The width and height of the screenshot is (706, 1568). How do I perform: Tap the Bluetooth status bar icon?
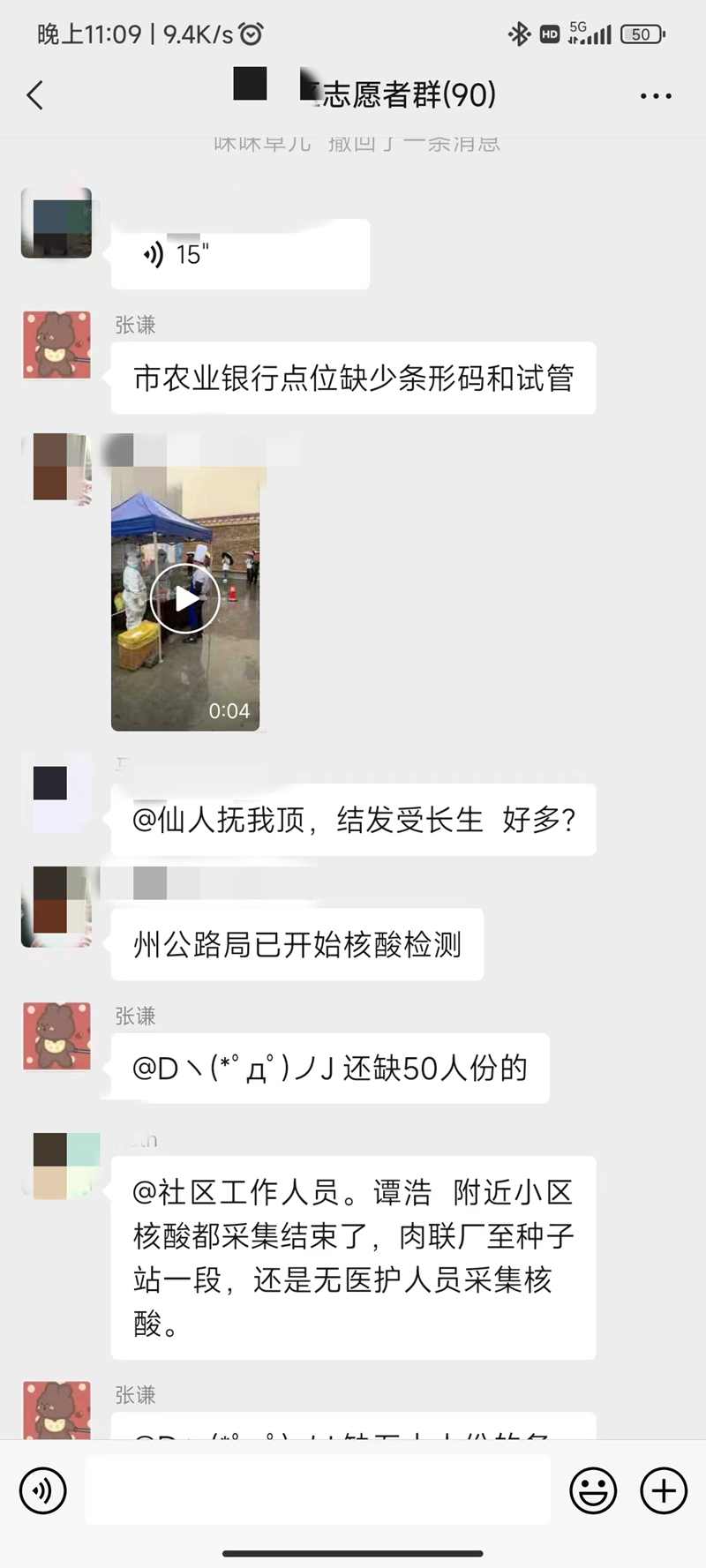pos(519,34)
